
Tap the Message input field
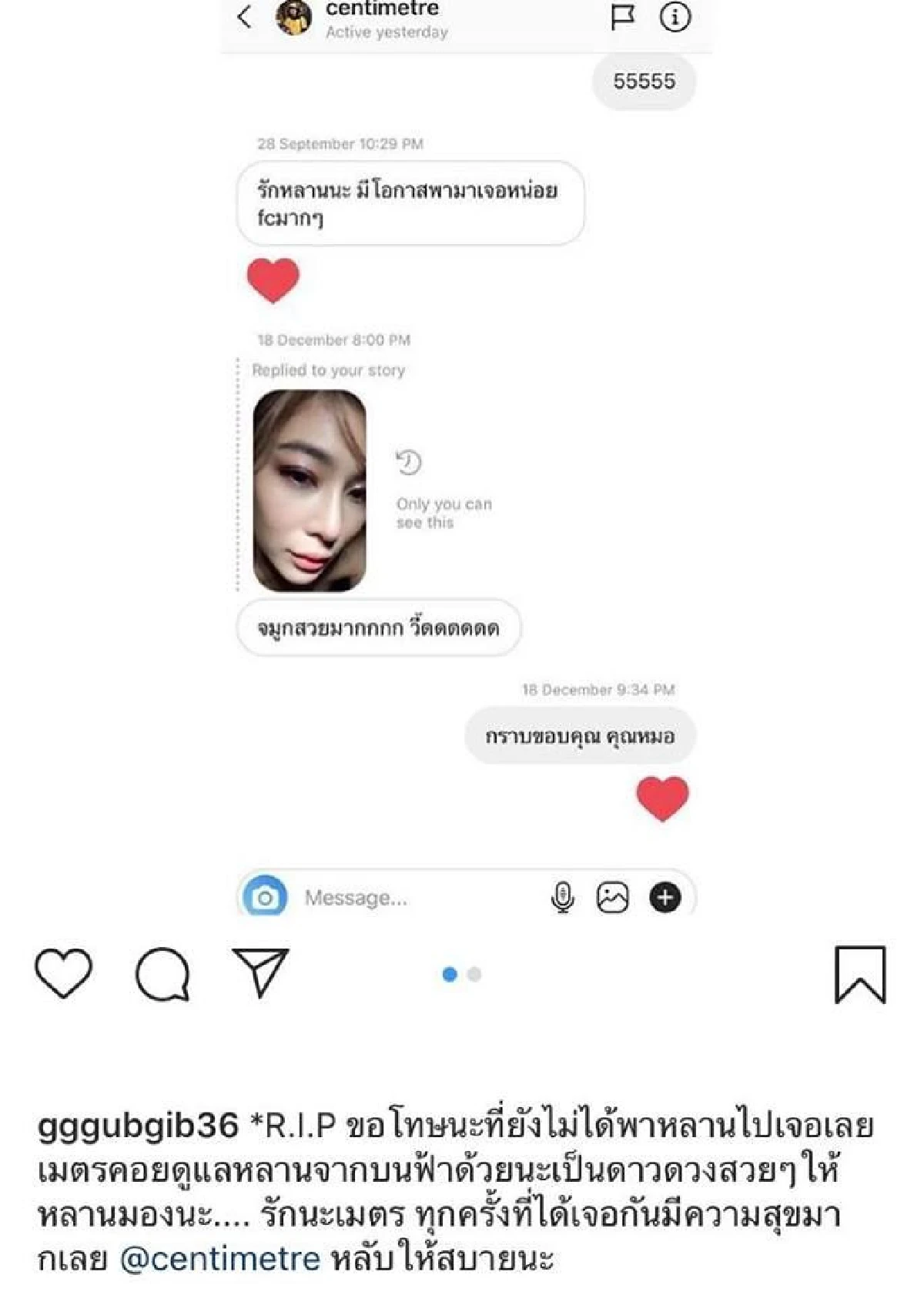(x=370, y=895)
